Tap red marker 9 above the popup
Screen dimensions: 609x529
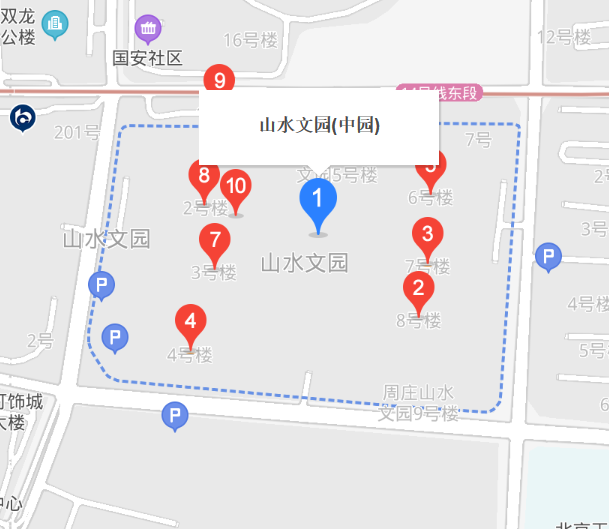pos(219,79)
